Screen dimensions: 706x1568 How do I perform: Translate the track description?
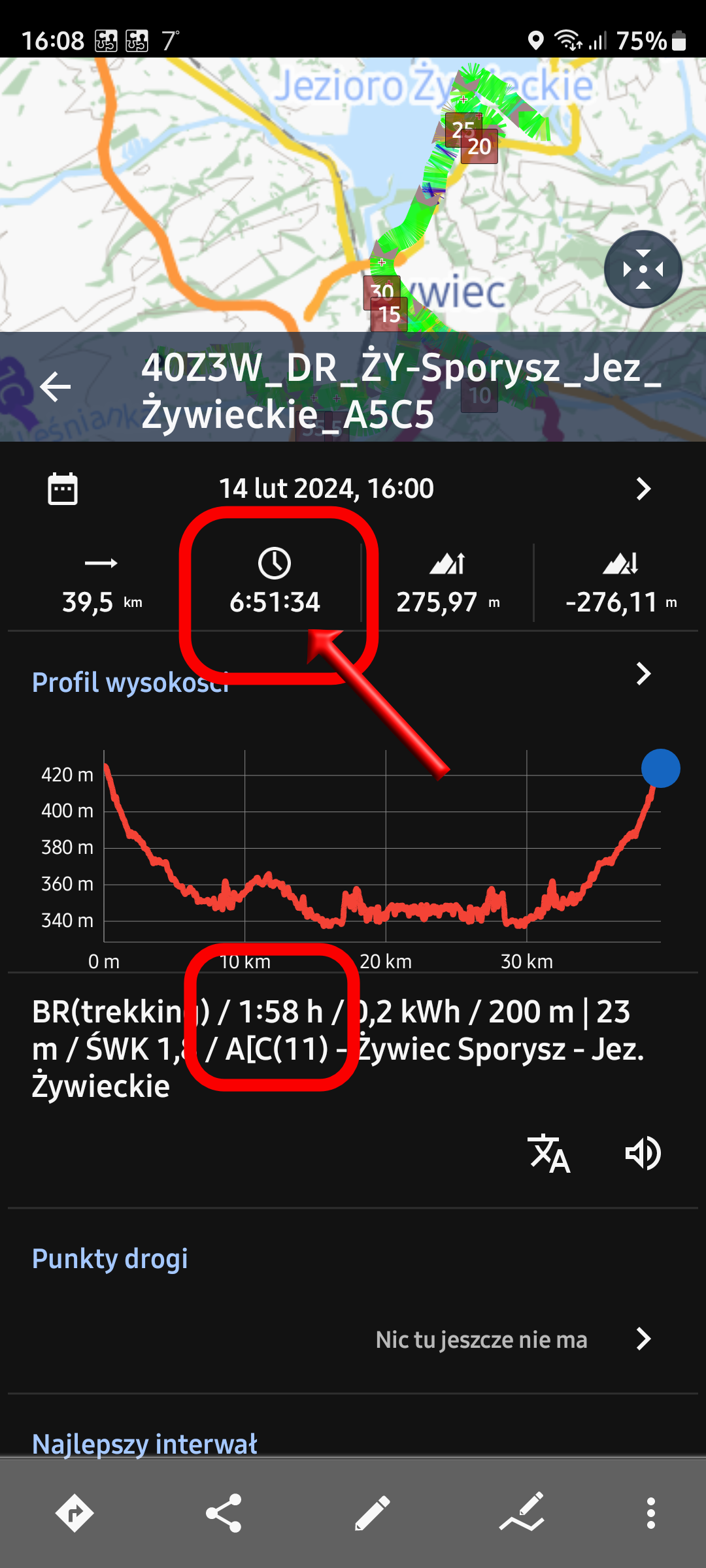pyautogui.click(x=549, y=1154)
